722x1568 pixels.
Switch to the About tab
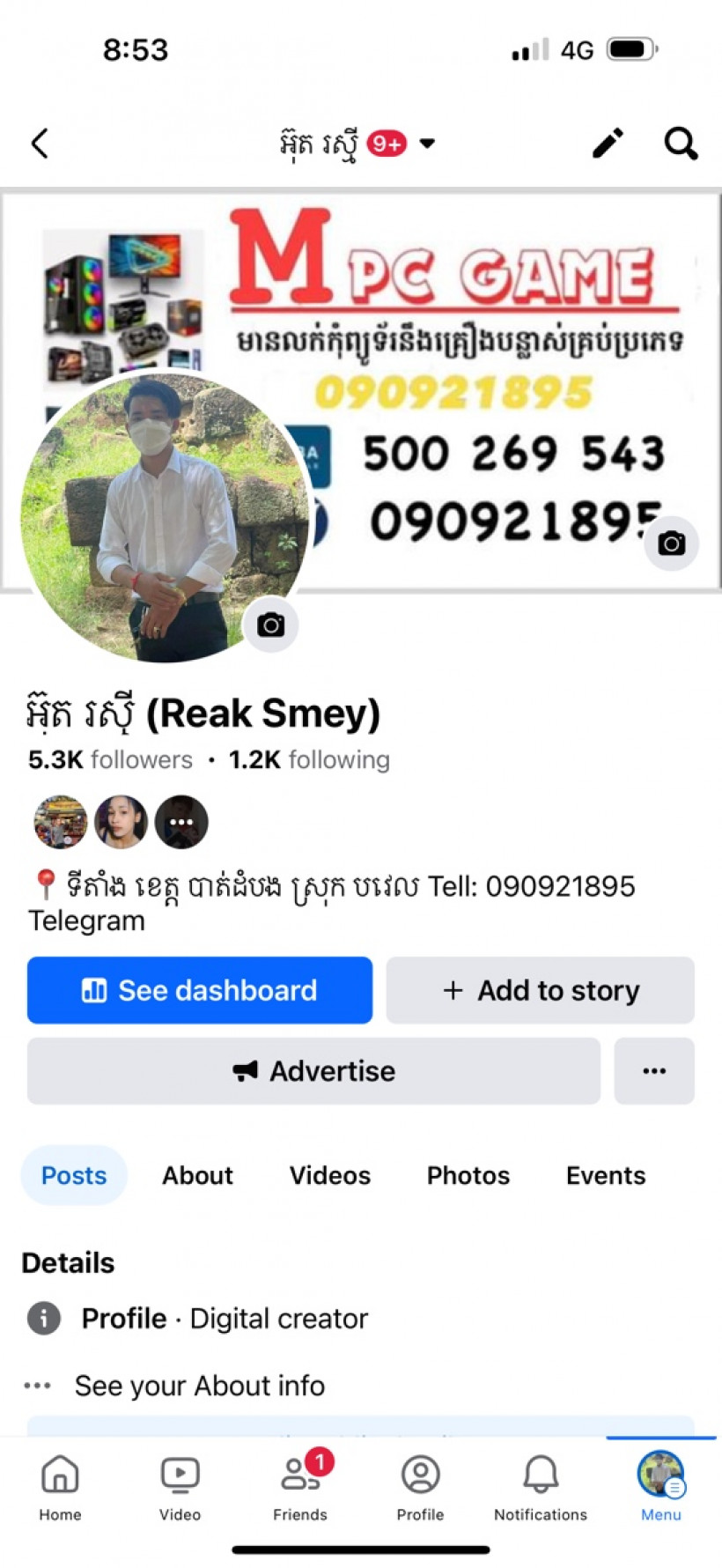[197, 1175]
